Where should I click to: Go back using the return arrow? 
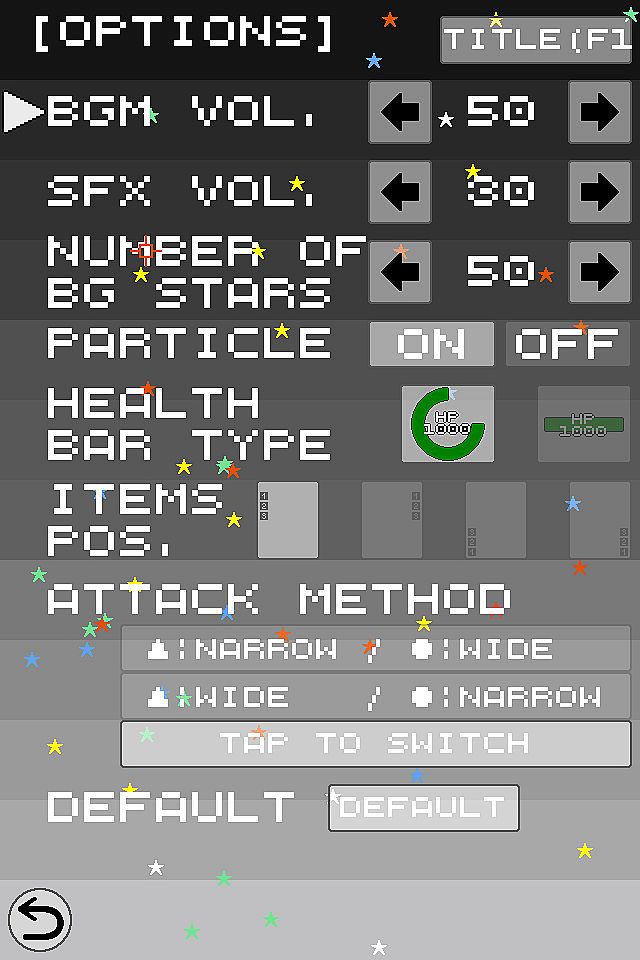click(x=40, y=920)
